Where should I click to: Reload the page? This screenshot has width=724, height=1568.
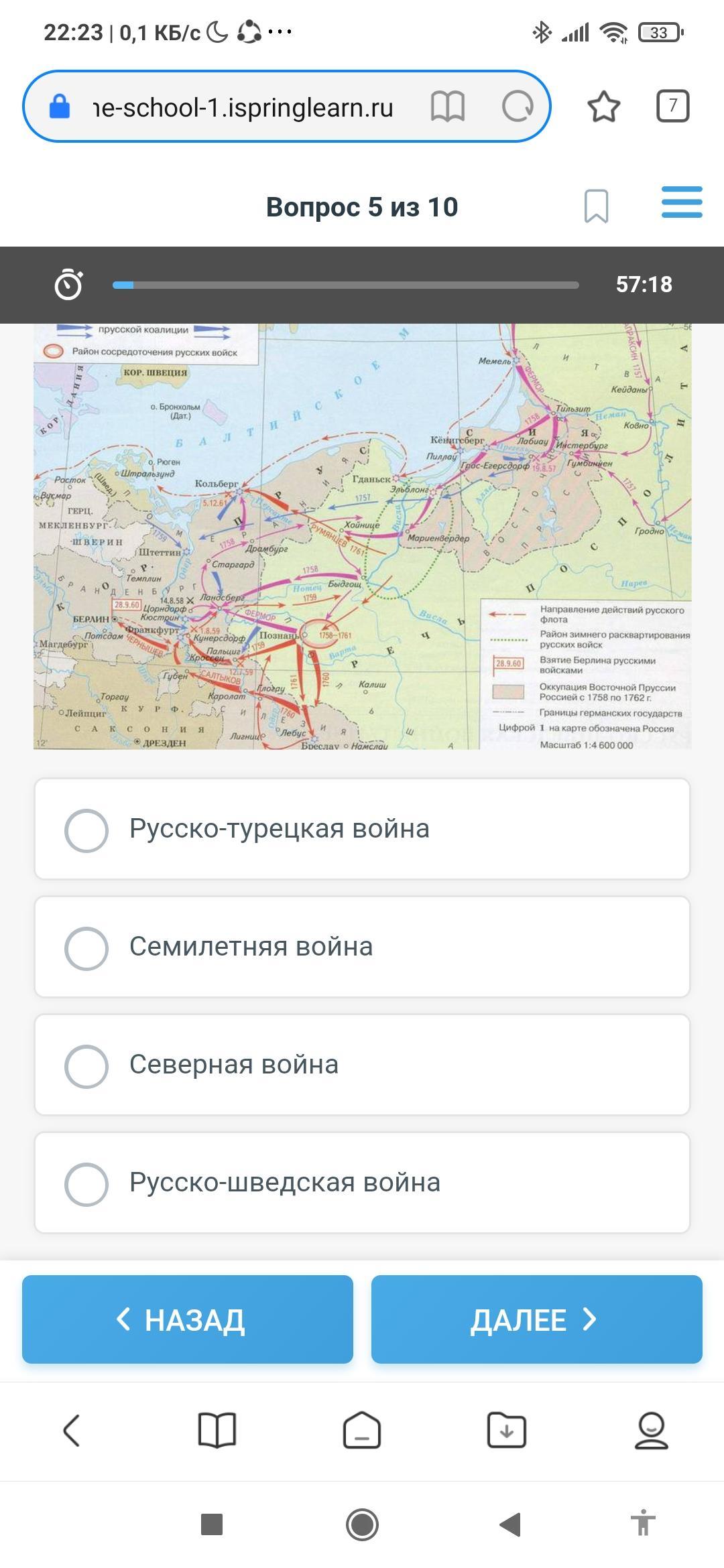tap(518, 107)
